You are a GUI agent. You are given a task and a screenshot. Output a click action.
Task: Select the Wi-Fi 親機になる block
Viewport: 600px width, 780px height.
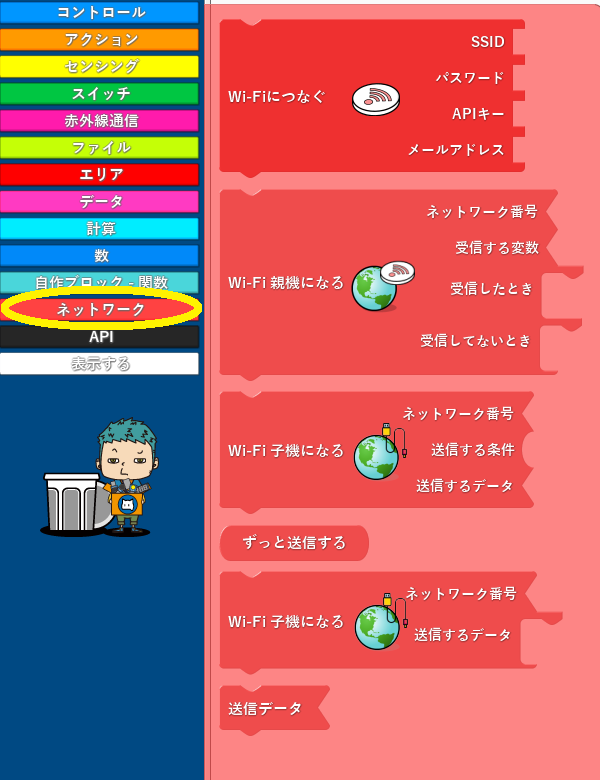(x=285, y=282)
